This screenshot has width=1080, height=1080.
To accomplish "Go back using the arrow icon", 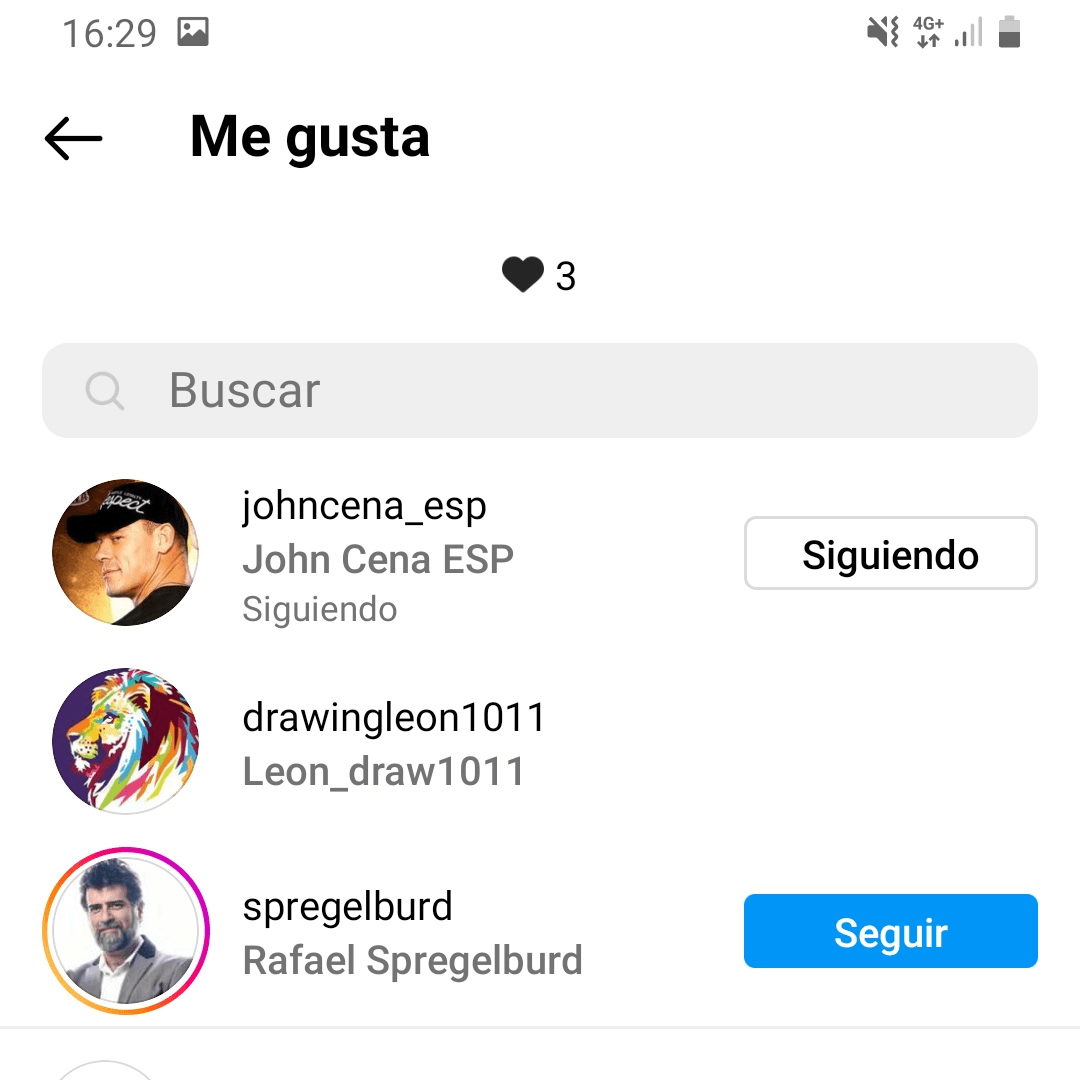I will (x=74, y=139).
